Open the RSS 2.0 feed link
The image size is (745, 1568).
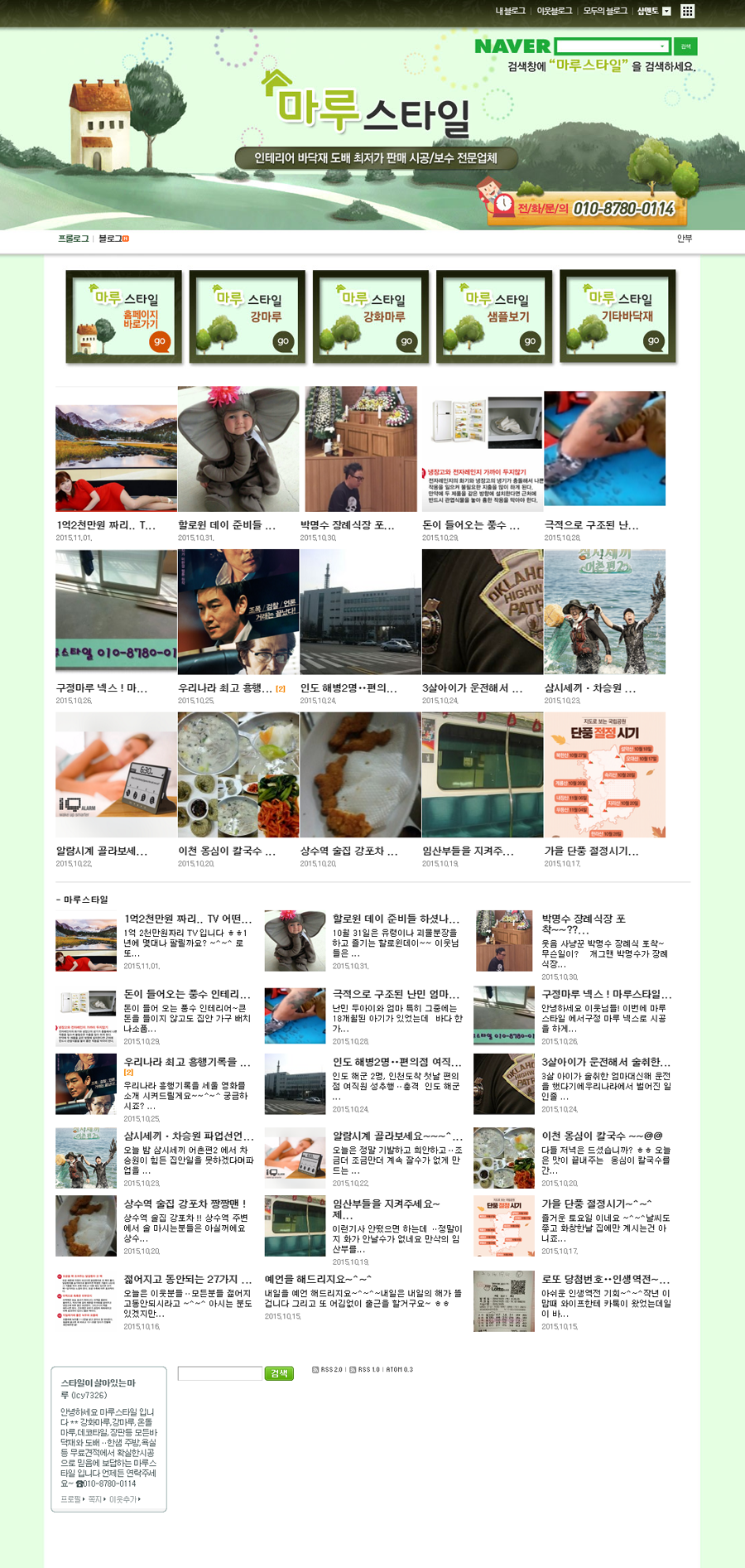(x=331, y=1370)
